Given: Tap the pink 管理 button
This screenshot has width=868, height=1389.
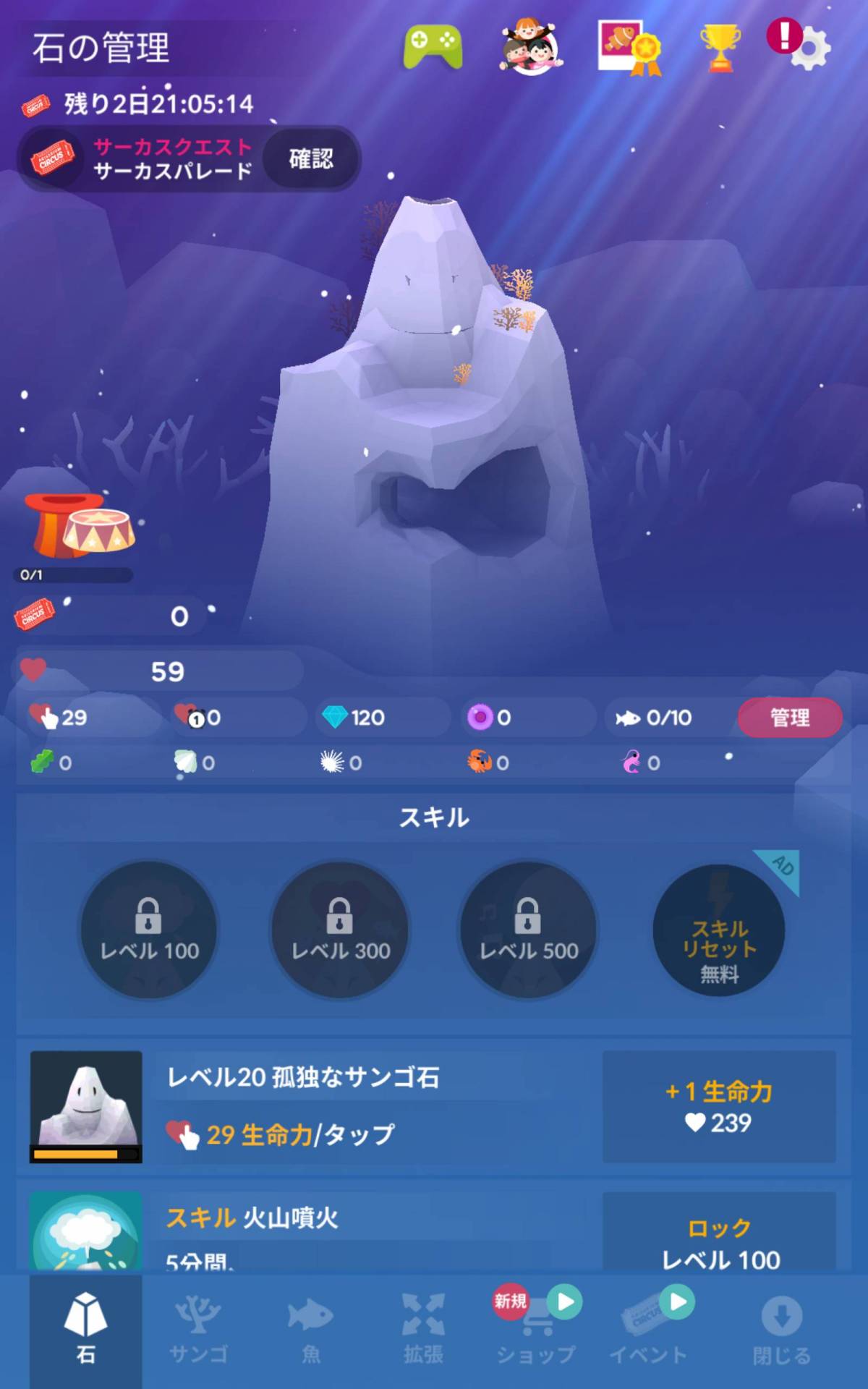Looking at the screenshot, I should pos(790,718).
